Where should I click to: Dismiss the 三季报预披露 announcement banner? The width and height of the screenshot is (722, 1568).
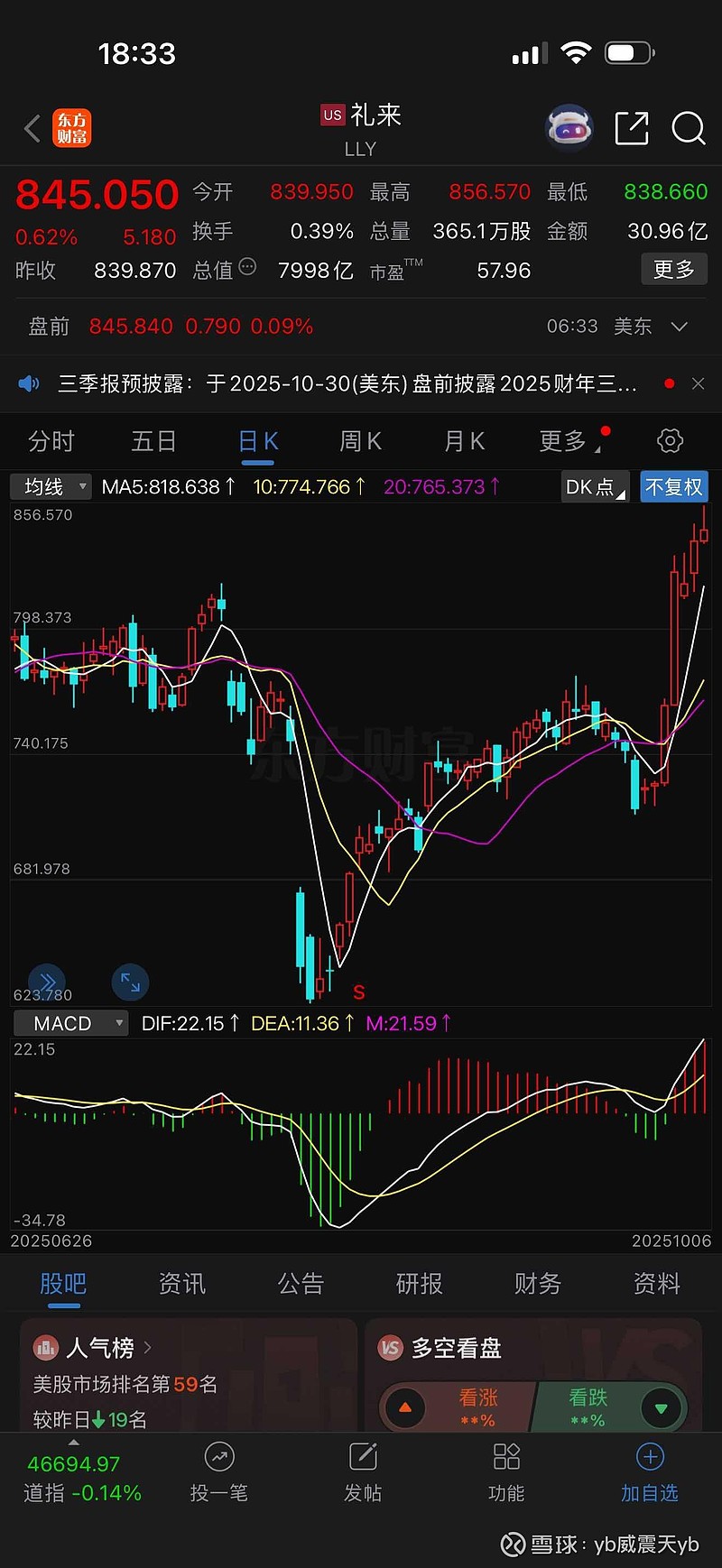(x=698, y=383)
